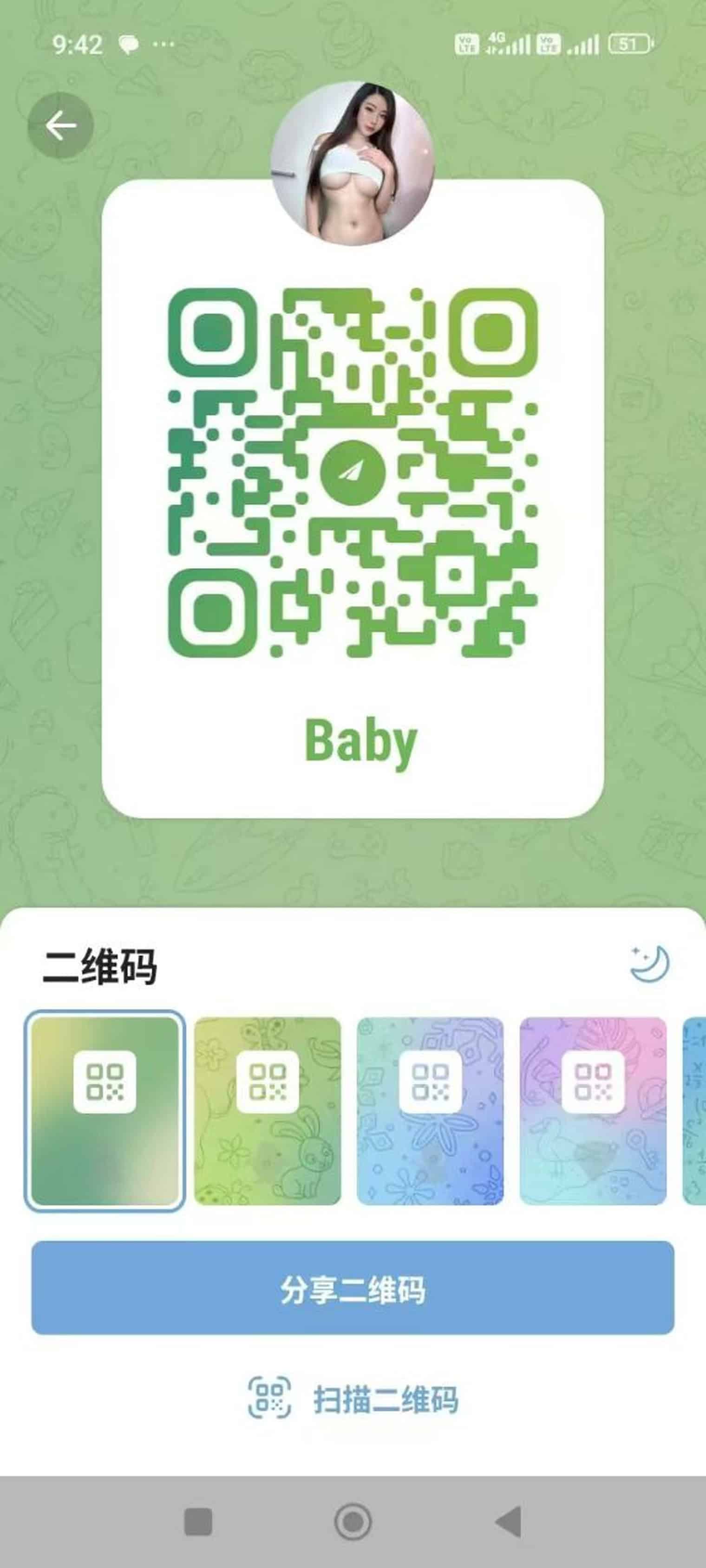Image resolution: width=706 pixels, height=1568 pixels.
Task: Go back using the top arrow
Action: [x=60, y=126]
